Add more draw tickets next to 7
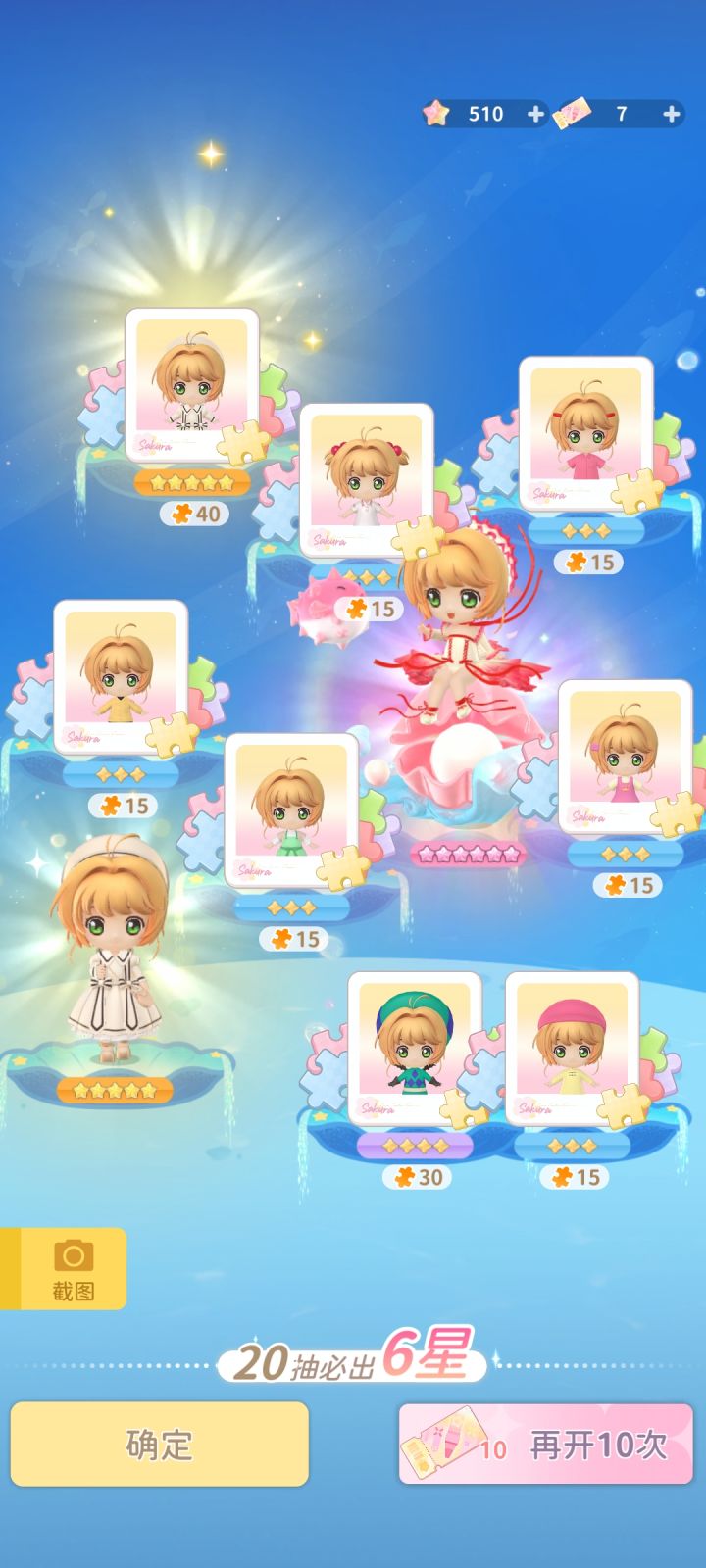 [x=671, y=114]
